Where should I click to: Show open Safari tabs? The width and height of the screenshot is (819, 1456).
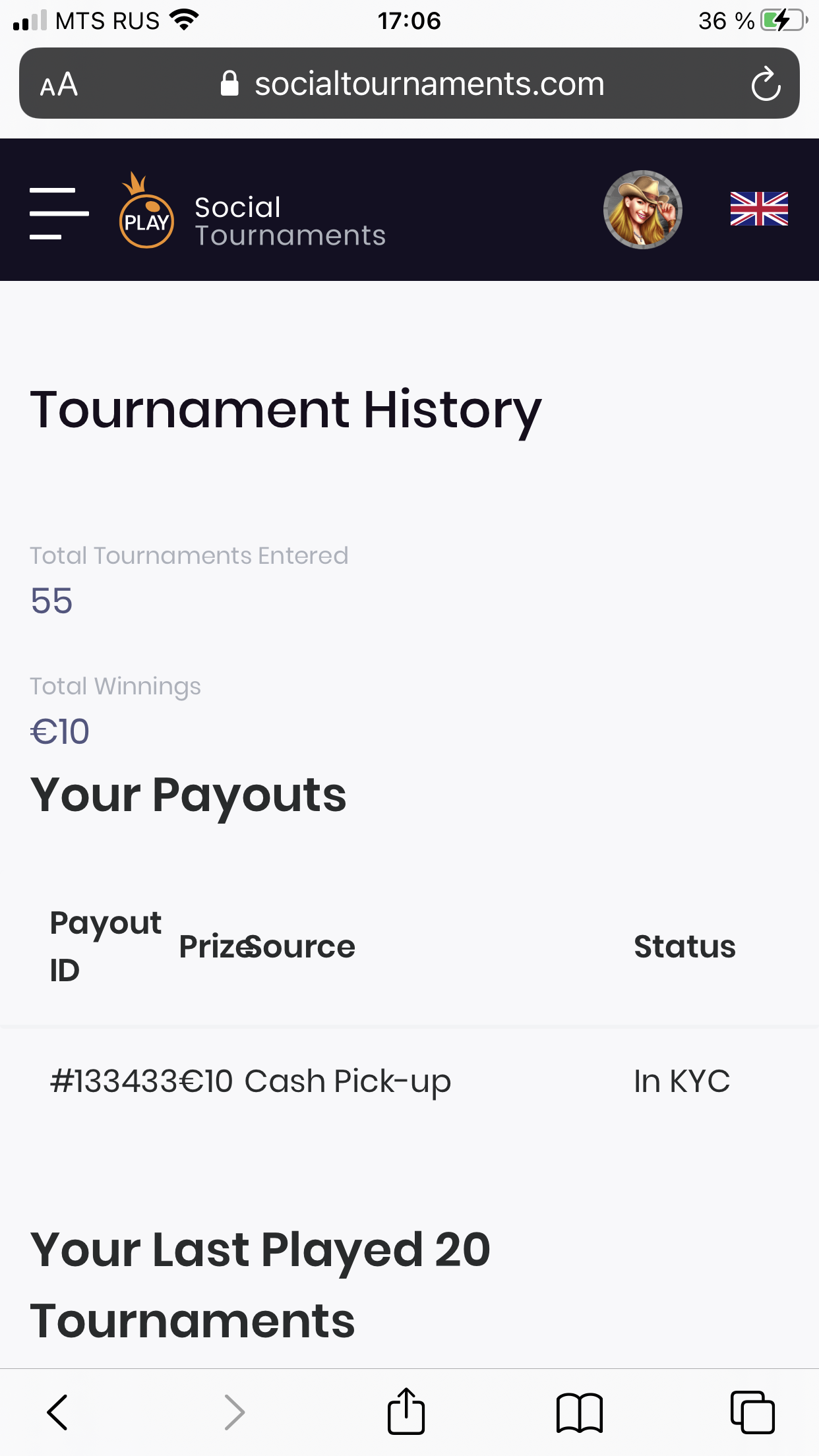[x=752, y=1412]
